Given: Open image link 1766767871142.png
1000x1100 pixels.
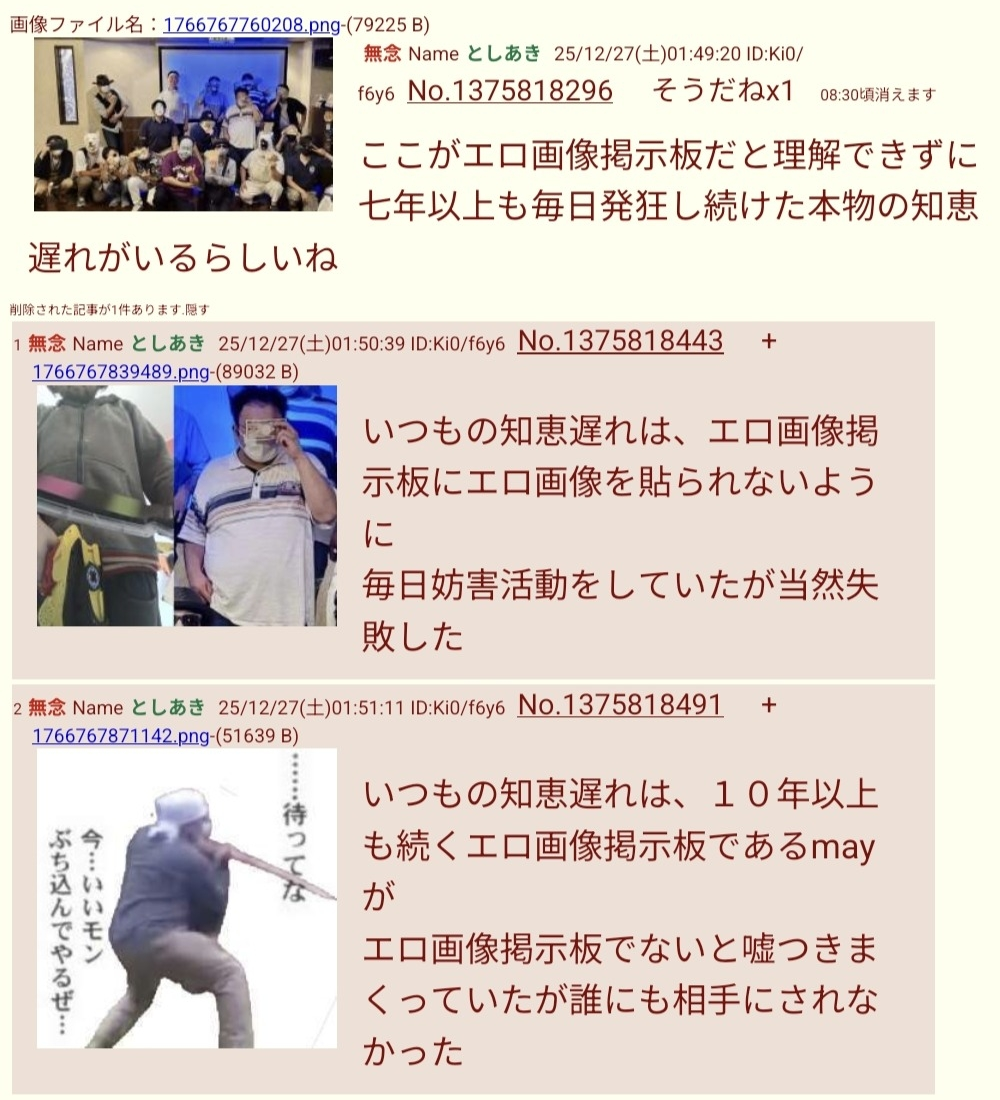Looking at the screenshot, I should click(x=120, y=736).
